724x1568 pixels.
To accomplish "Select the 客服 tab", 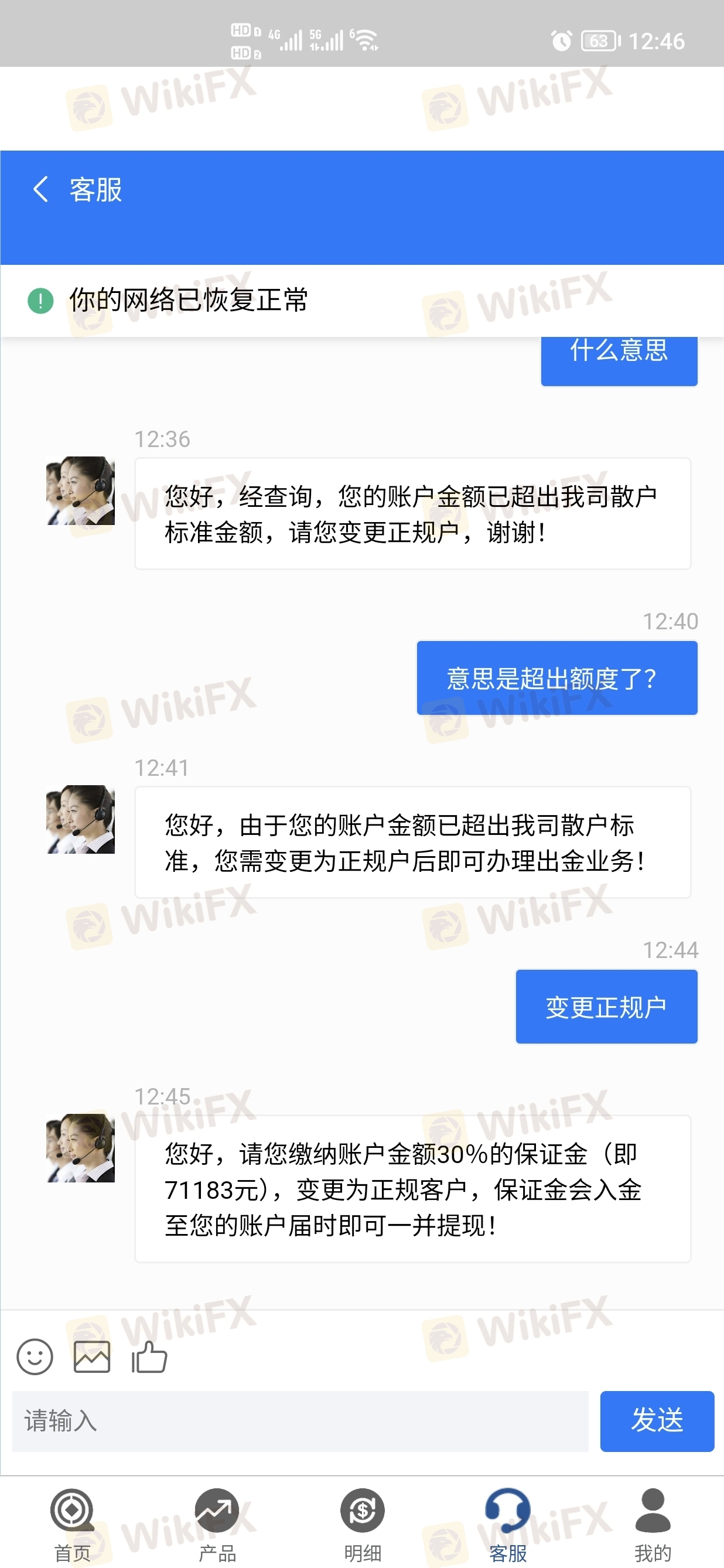I will [x=508, y=1524].
